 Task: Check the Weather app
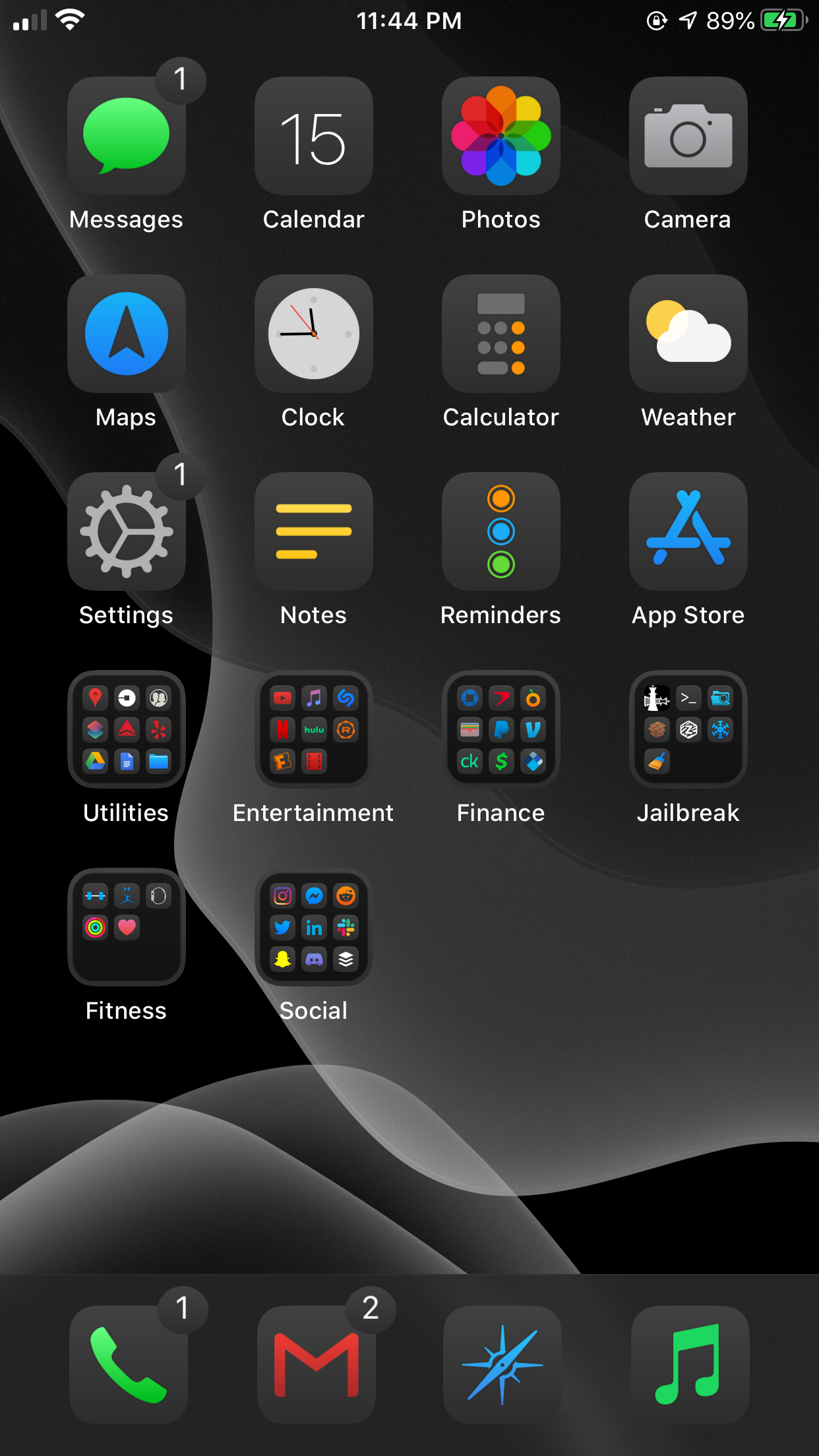point(688,334)
